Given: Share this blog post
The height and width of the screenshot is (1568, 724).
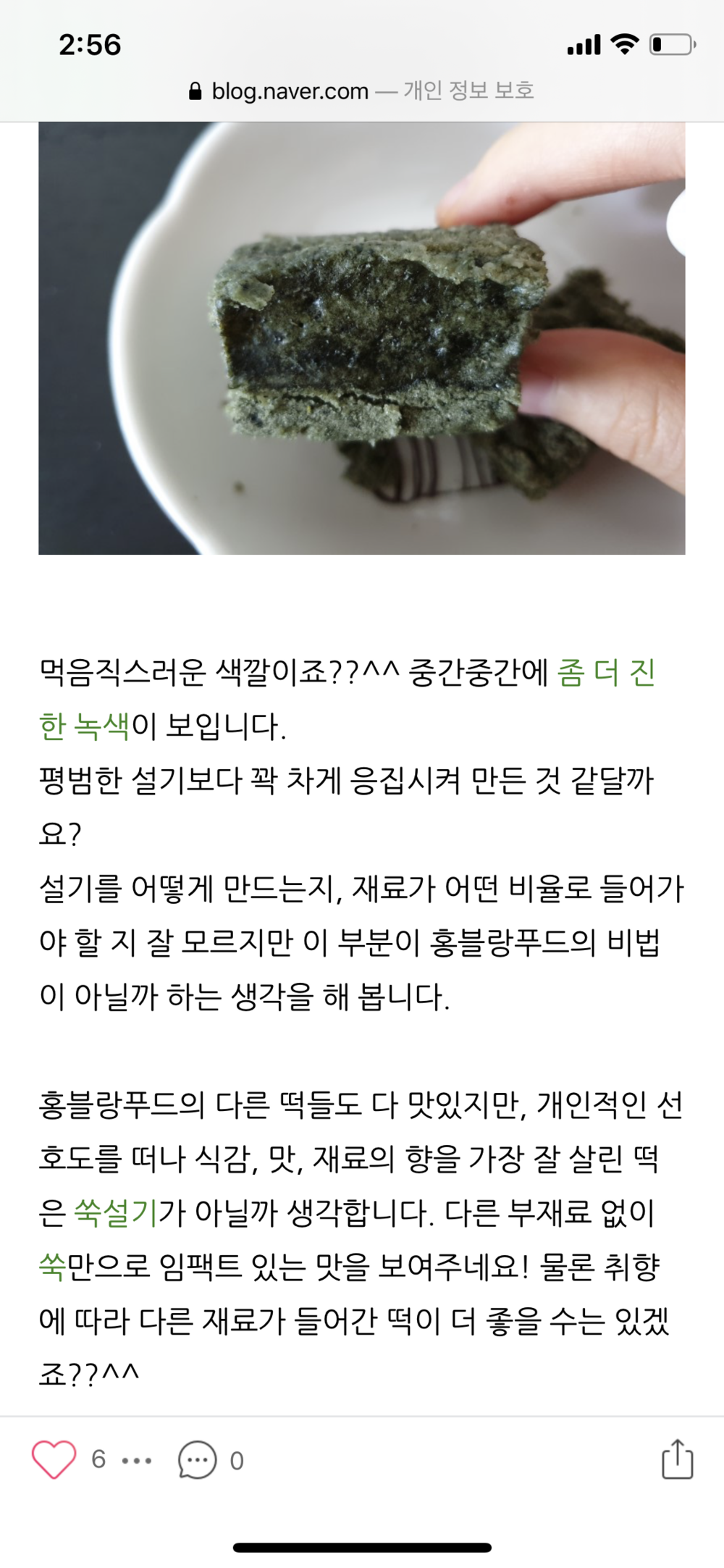Looking at the screenshot, I should [x=677, y=1459].
